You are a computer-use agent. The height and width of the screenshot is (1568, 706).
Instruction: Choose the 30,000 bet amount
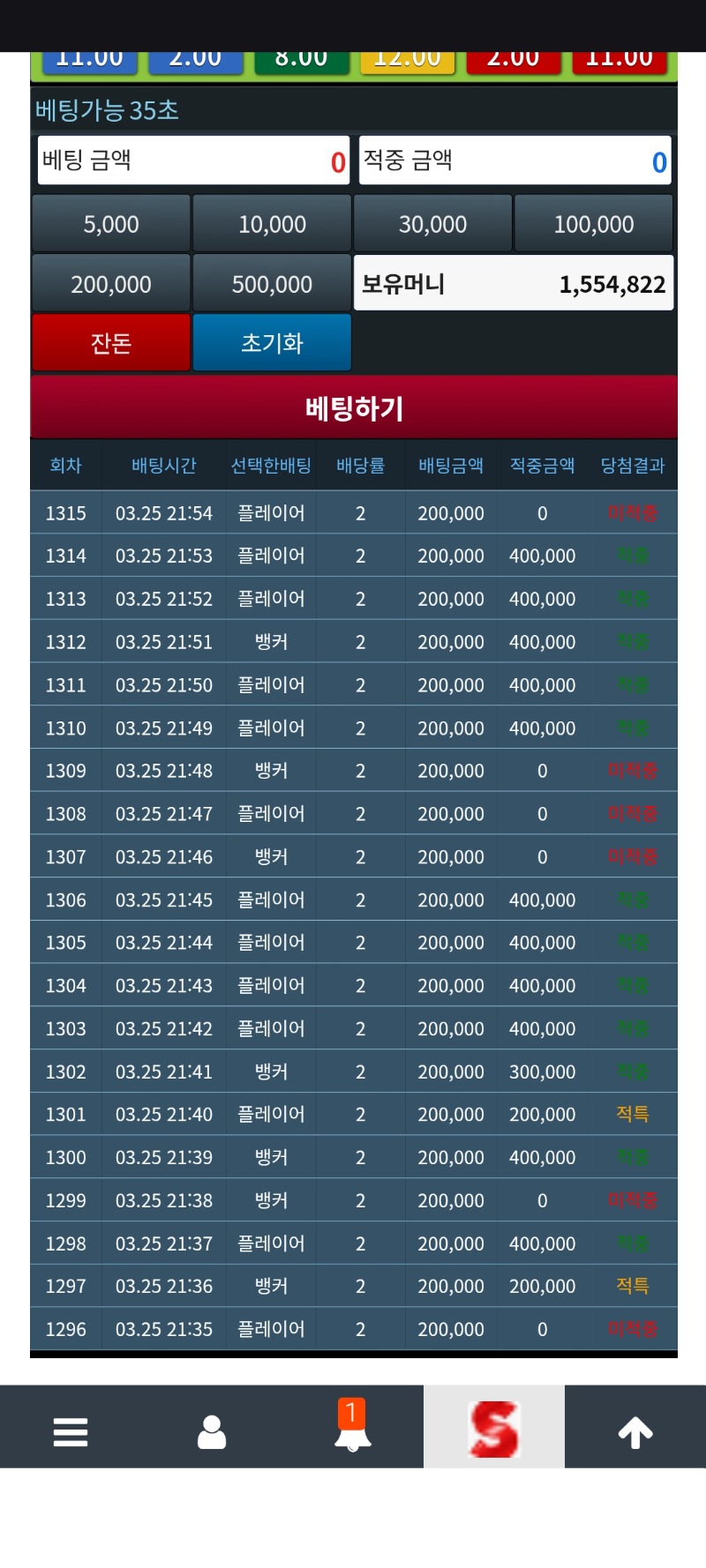pyautogui.click(x=432, y=224)
